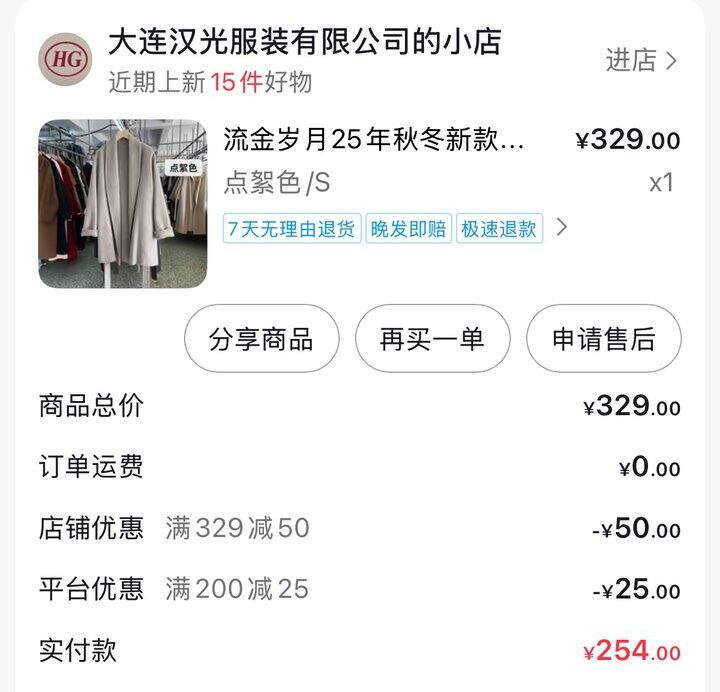Open the 流金岁月25年秋冬新款 product details
The width and height of the screenshot is (720, 692).
(x=373, y=140)
